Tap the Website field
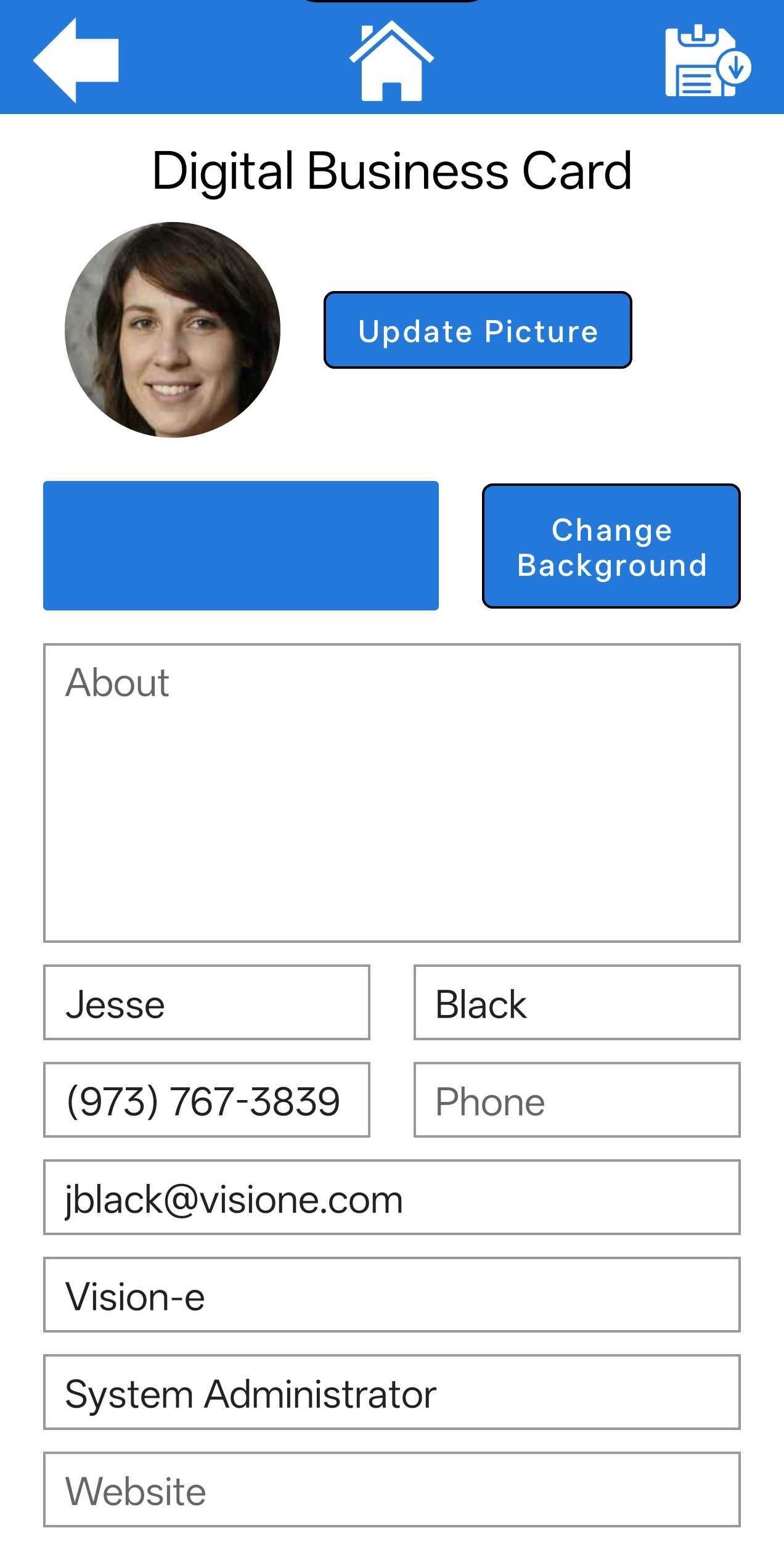This screenshot has width=784, height=1557. (x=392, y=1490)
